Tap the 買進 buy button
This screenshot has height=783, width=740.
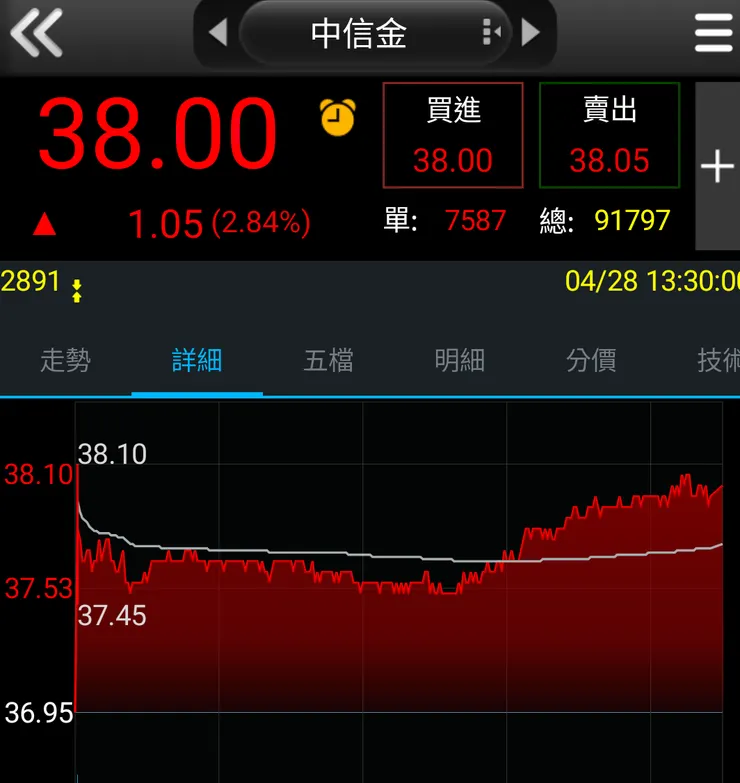453,135
